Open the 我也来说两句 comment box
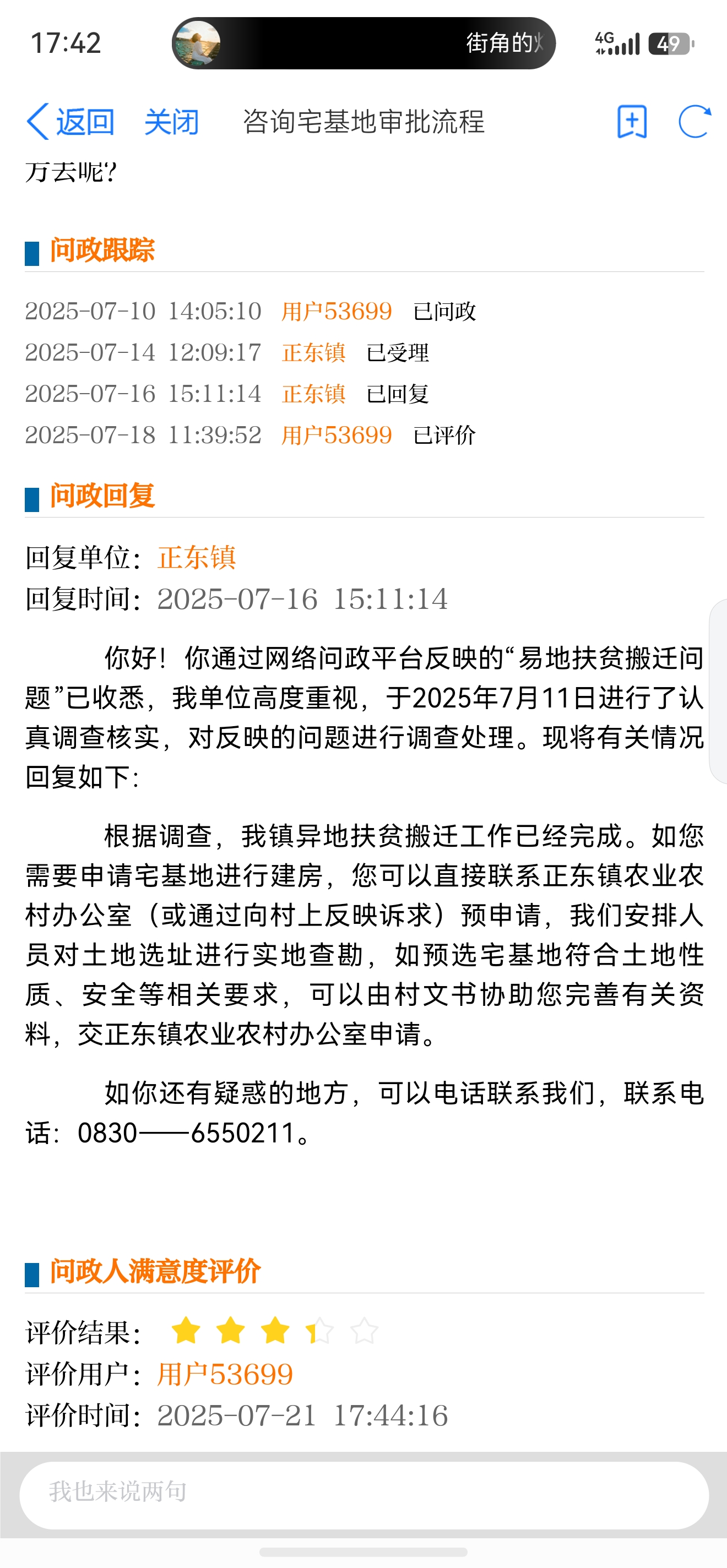The width and height of the screenshot is (727, 1568). tap(364, 1495)
